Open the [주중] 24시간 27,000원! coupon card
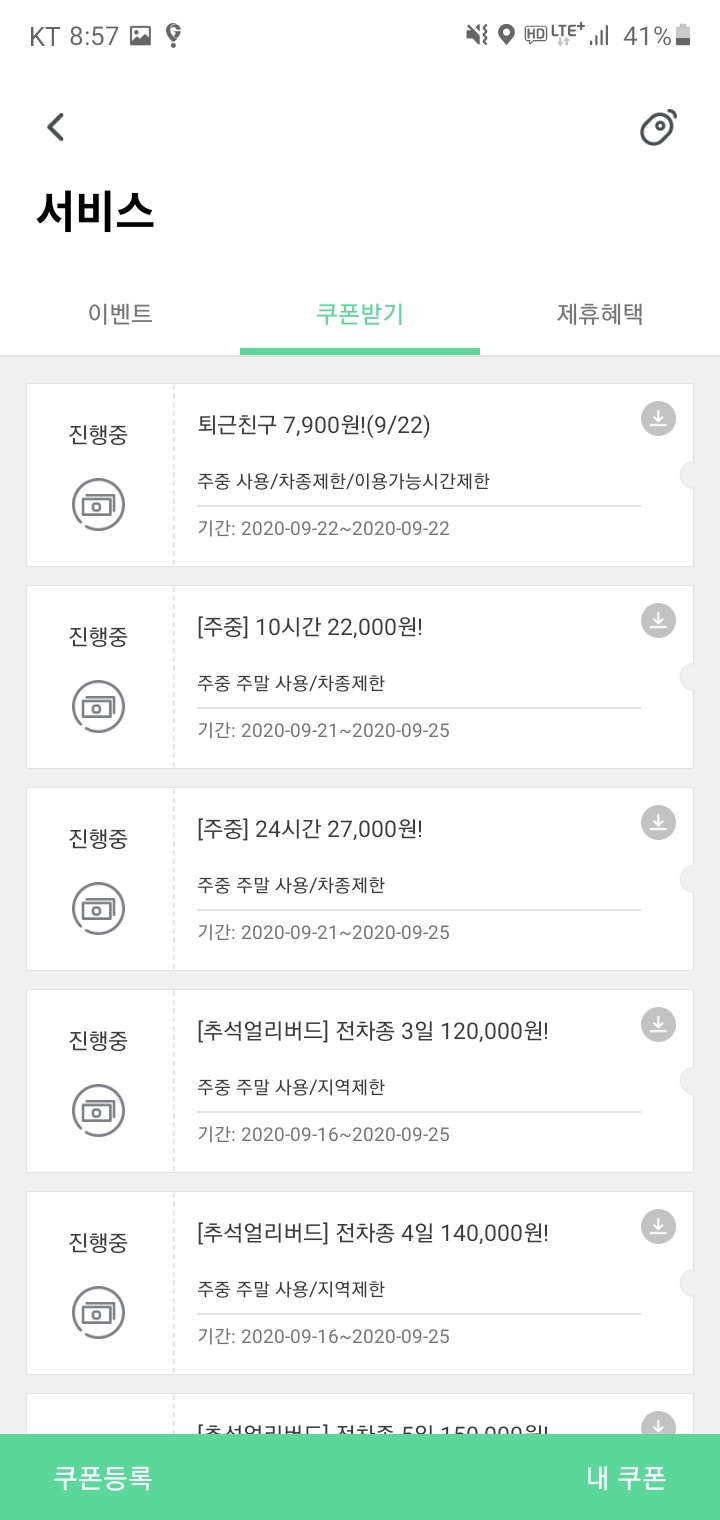The width and height of the screenshot is (720, 1520). (x=360, y=879)
